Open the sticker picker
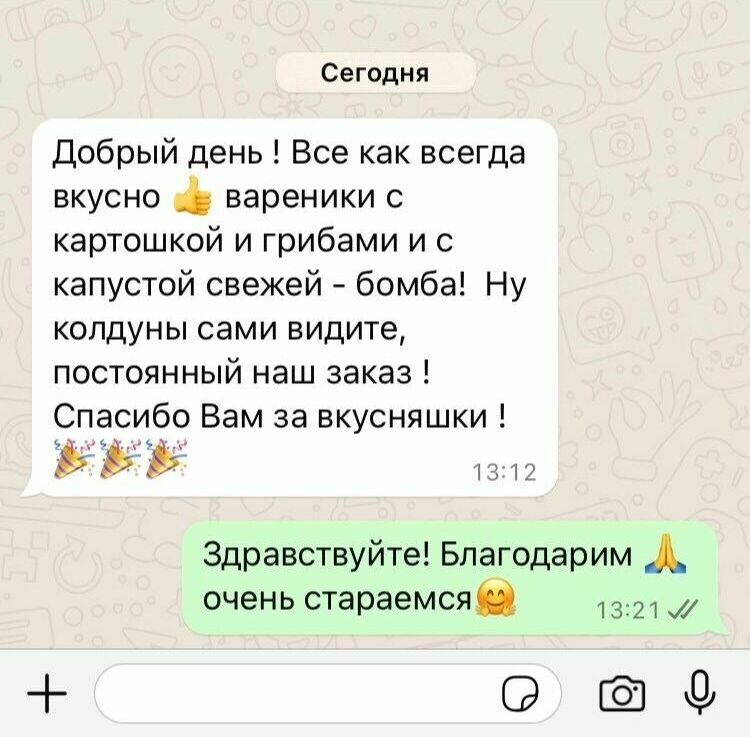 pos(520,692)
